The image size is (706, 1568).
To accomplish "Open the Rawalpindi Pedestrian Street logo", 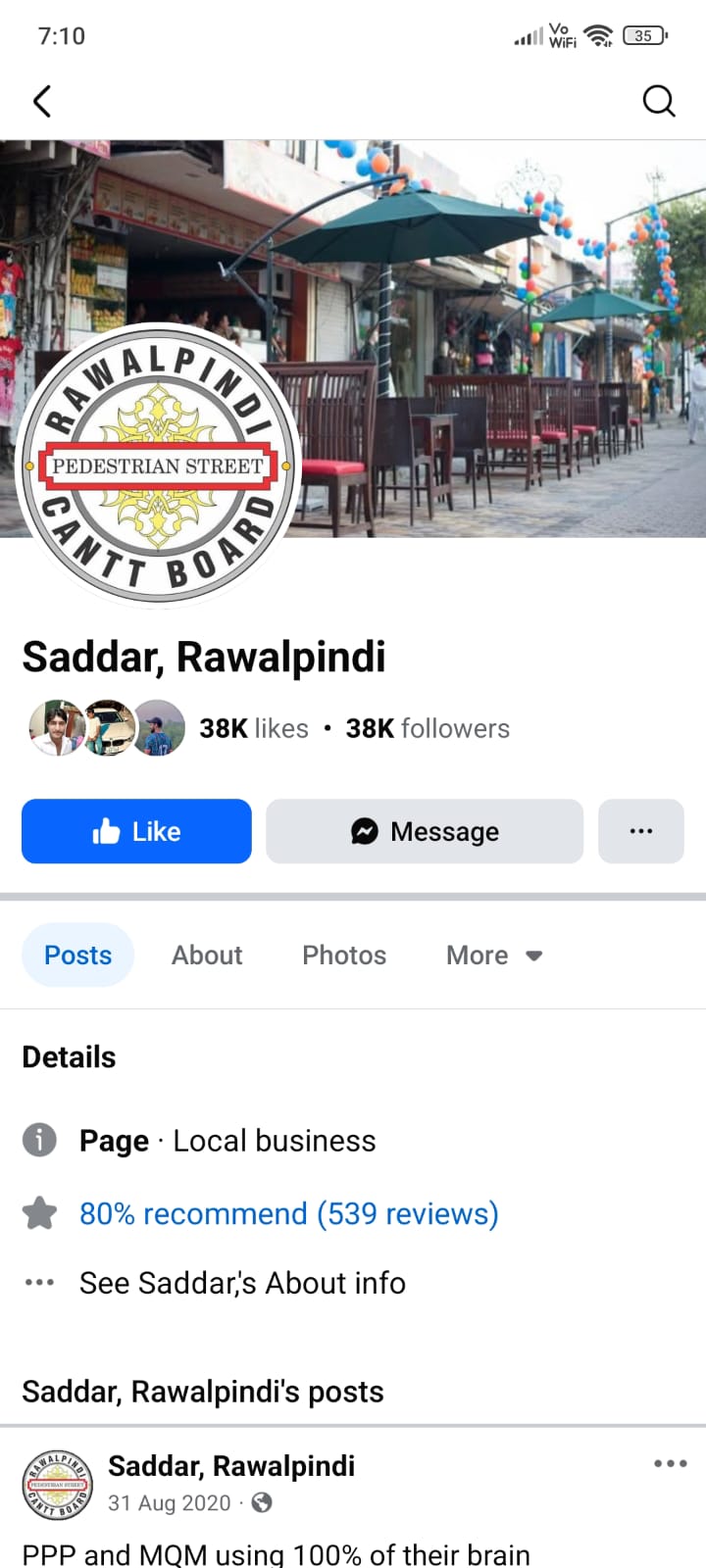I will [157, 465].
